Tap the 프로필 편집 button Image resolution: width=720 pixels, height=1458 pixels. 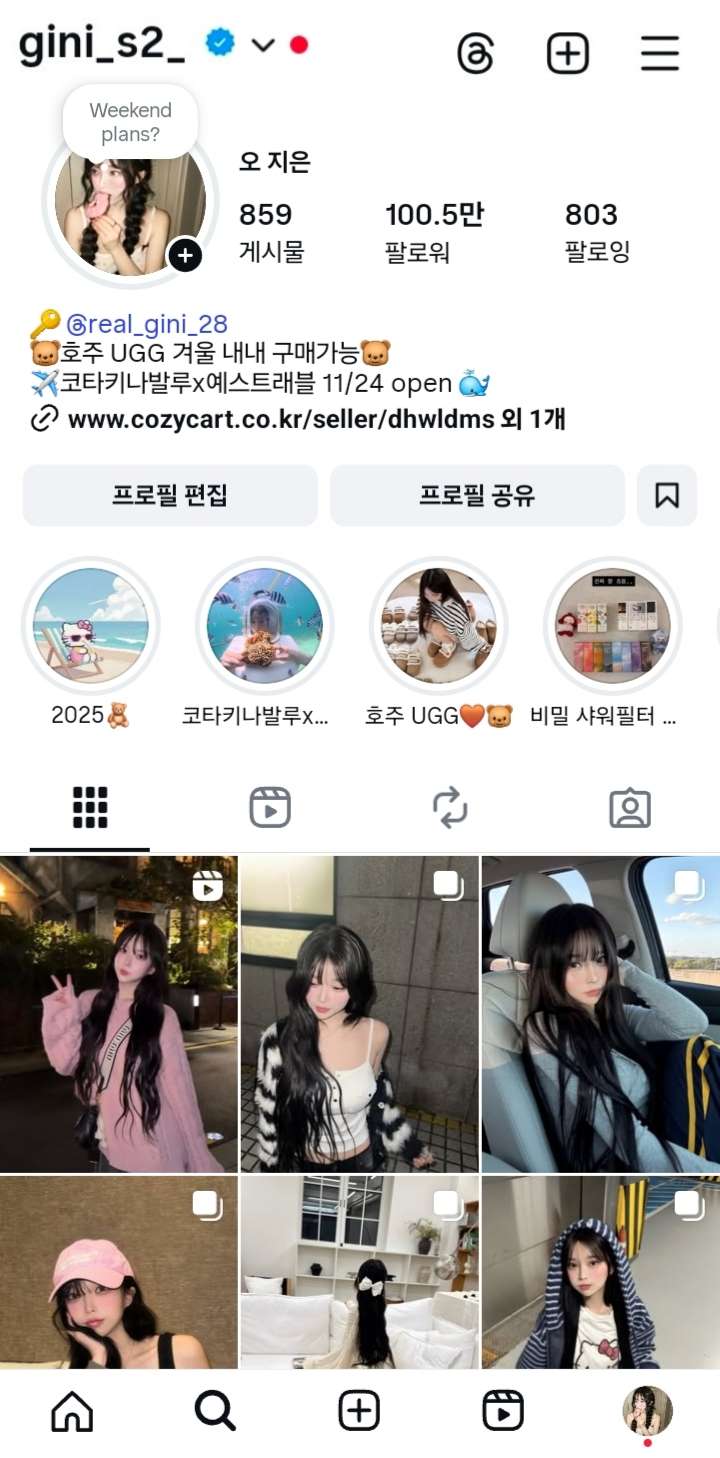[170, 495]
